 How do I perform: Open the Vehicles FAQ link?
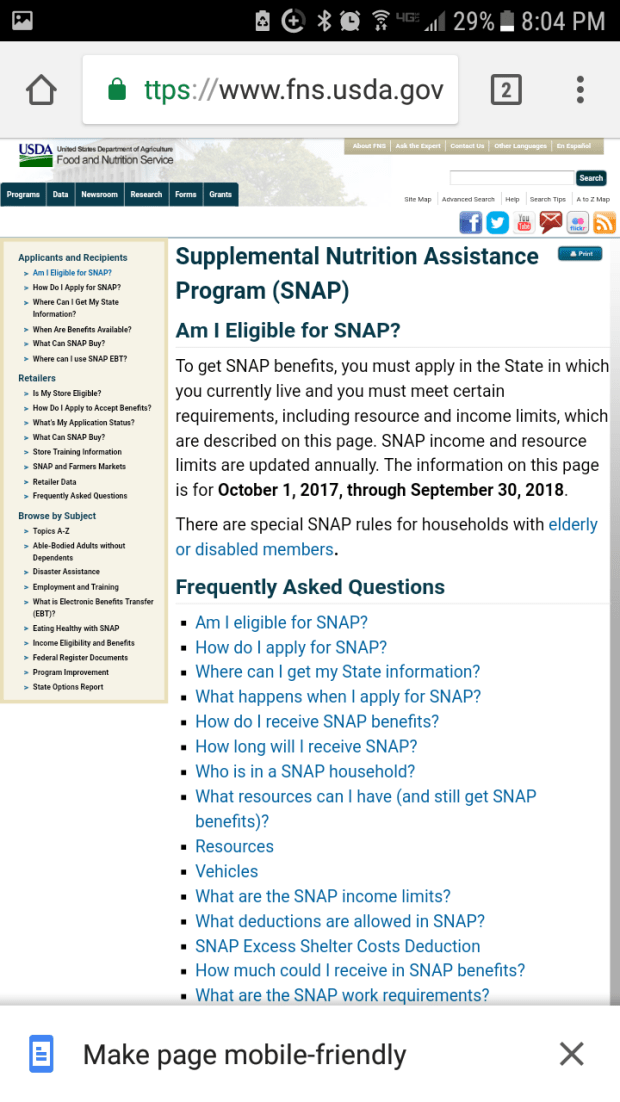click(227, 871)
